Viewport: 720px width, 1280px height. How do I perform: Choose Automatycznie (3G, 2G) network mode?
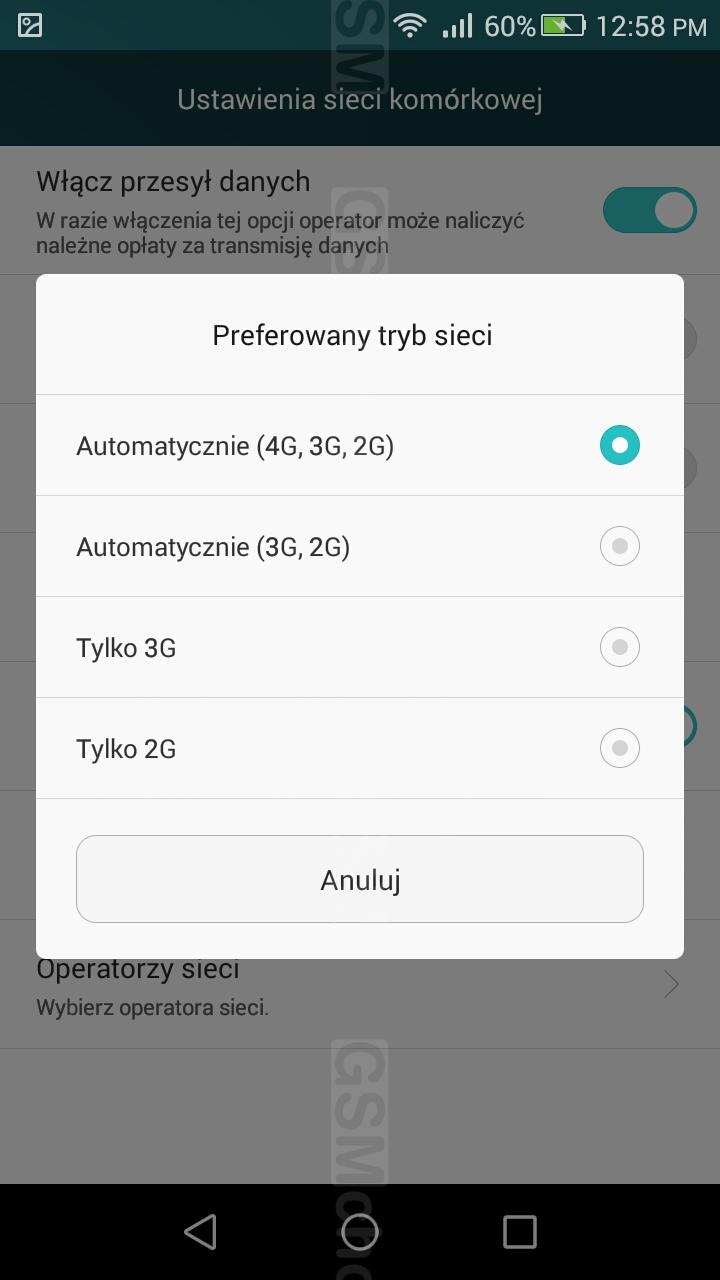point(360,546)
